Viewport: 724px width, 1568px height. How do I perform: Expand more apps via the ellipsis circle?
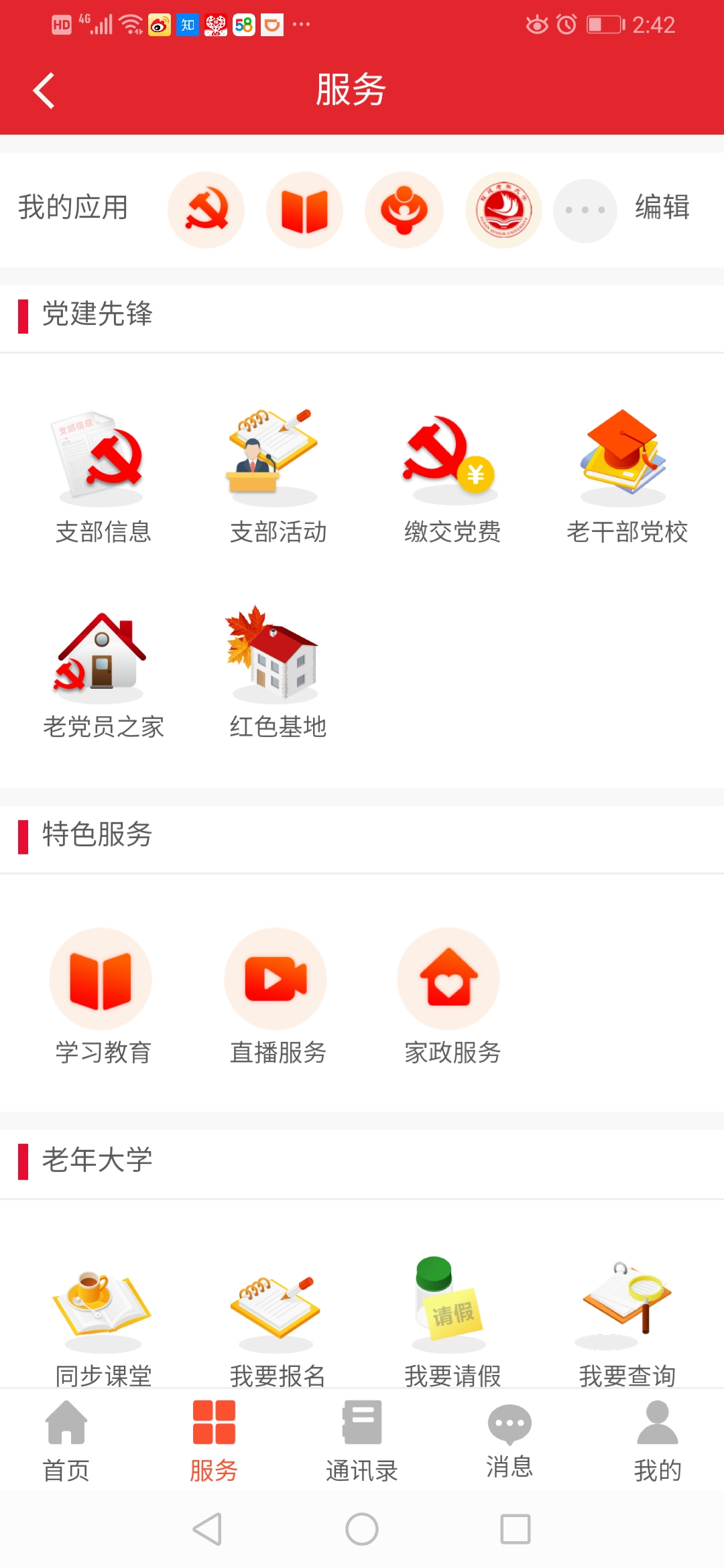[585, 210]
